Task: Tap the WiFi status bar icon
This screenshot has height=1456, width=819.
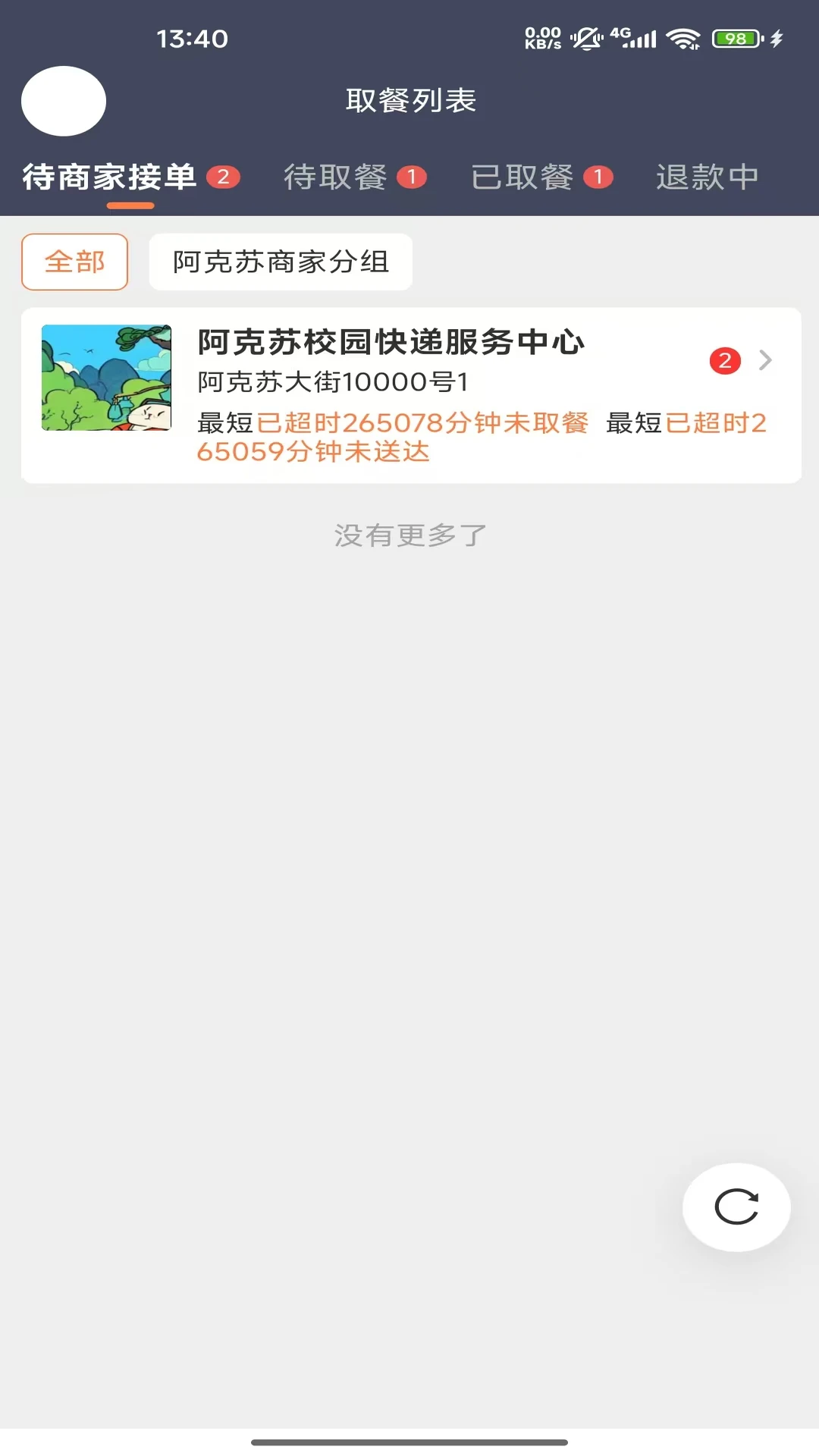Action: tap(682, 36)
